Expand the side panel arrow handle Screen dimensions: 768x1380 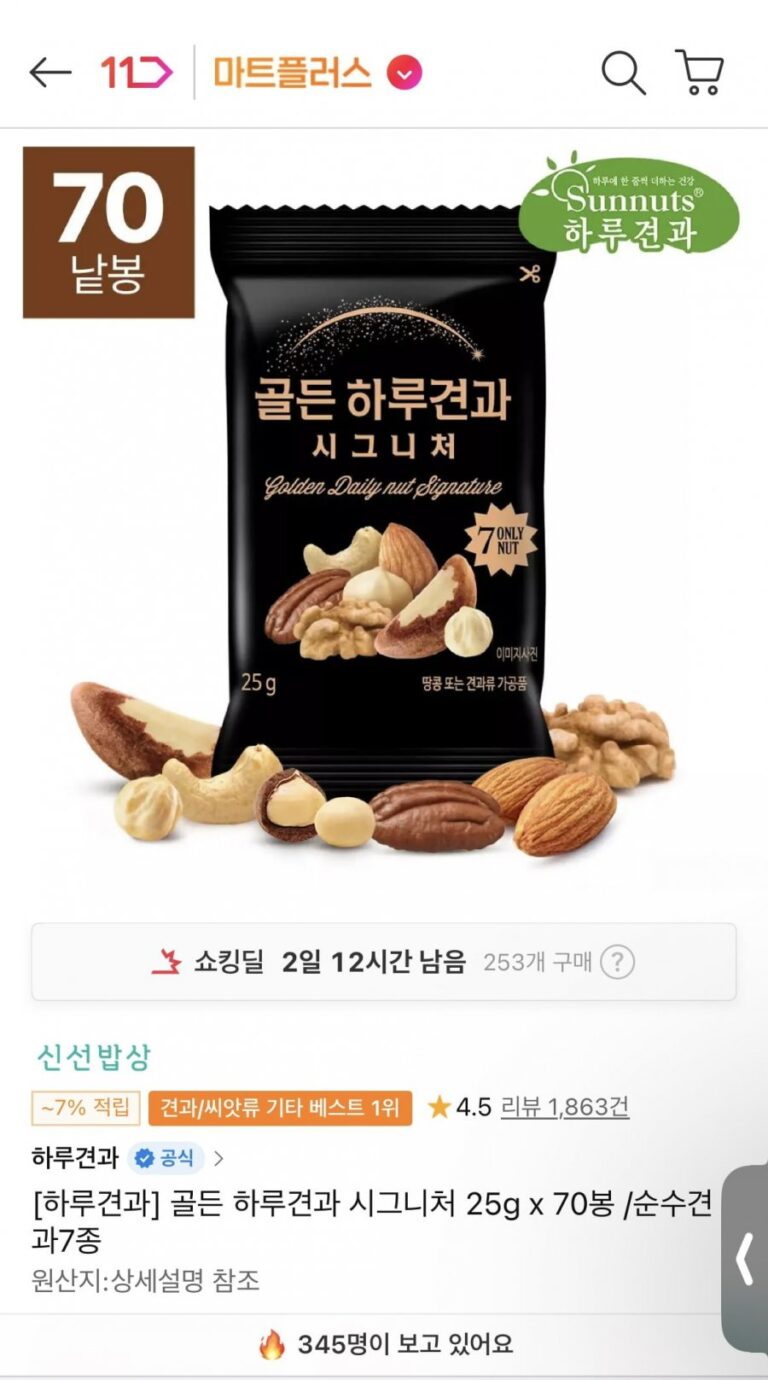745,1260
